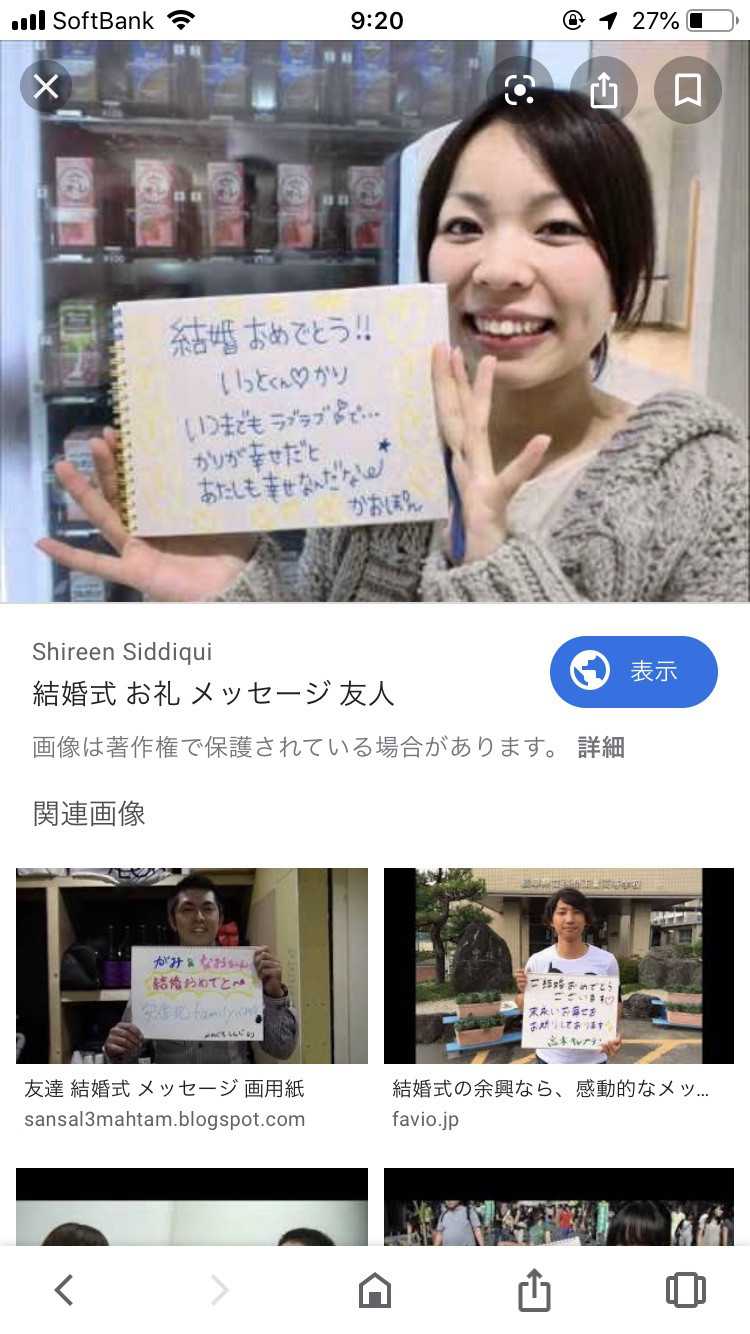Image resolution: width=750 pixels, height=1334 pixels.
Task: Close the image viewer
Action: [46, 88]
